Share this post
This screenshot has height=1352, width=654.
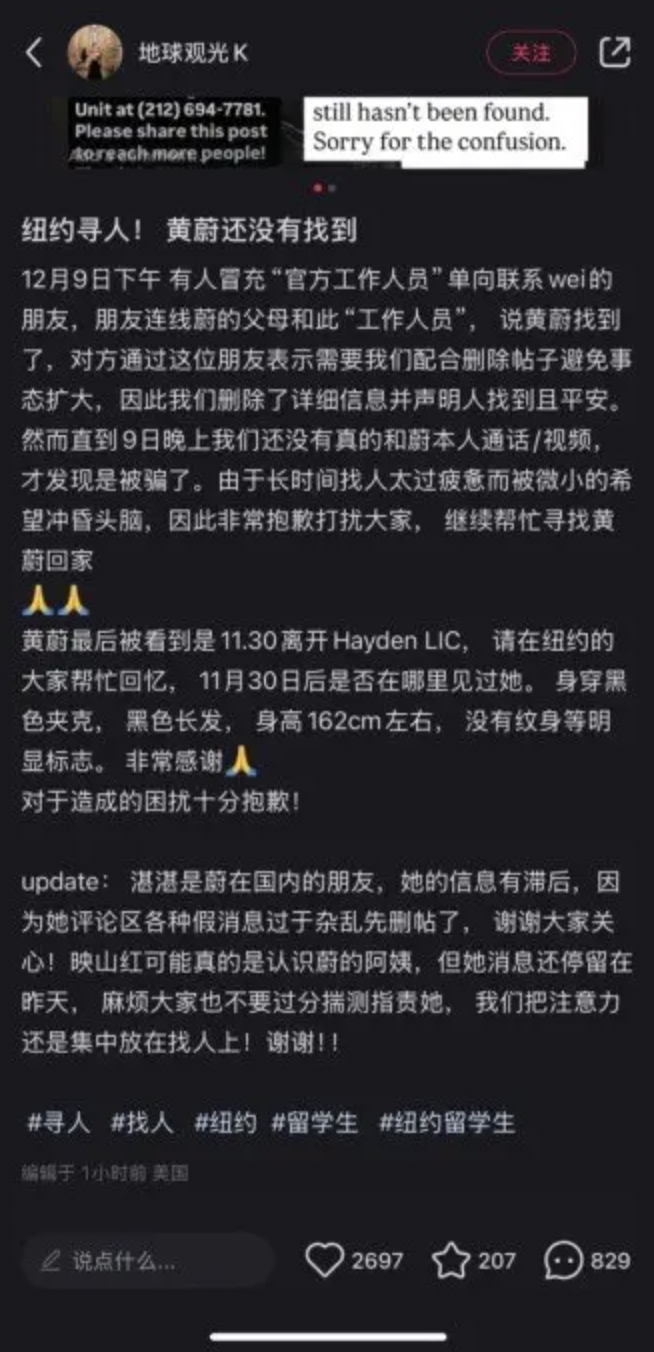615,52
